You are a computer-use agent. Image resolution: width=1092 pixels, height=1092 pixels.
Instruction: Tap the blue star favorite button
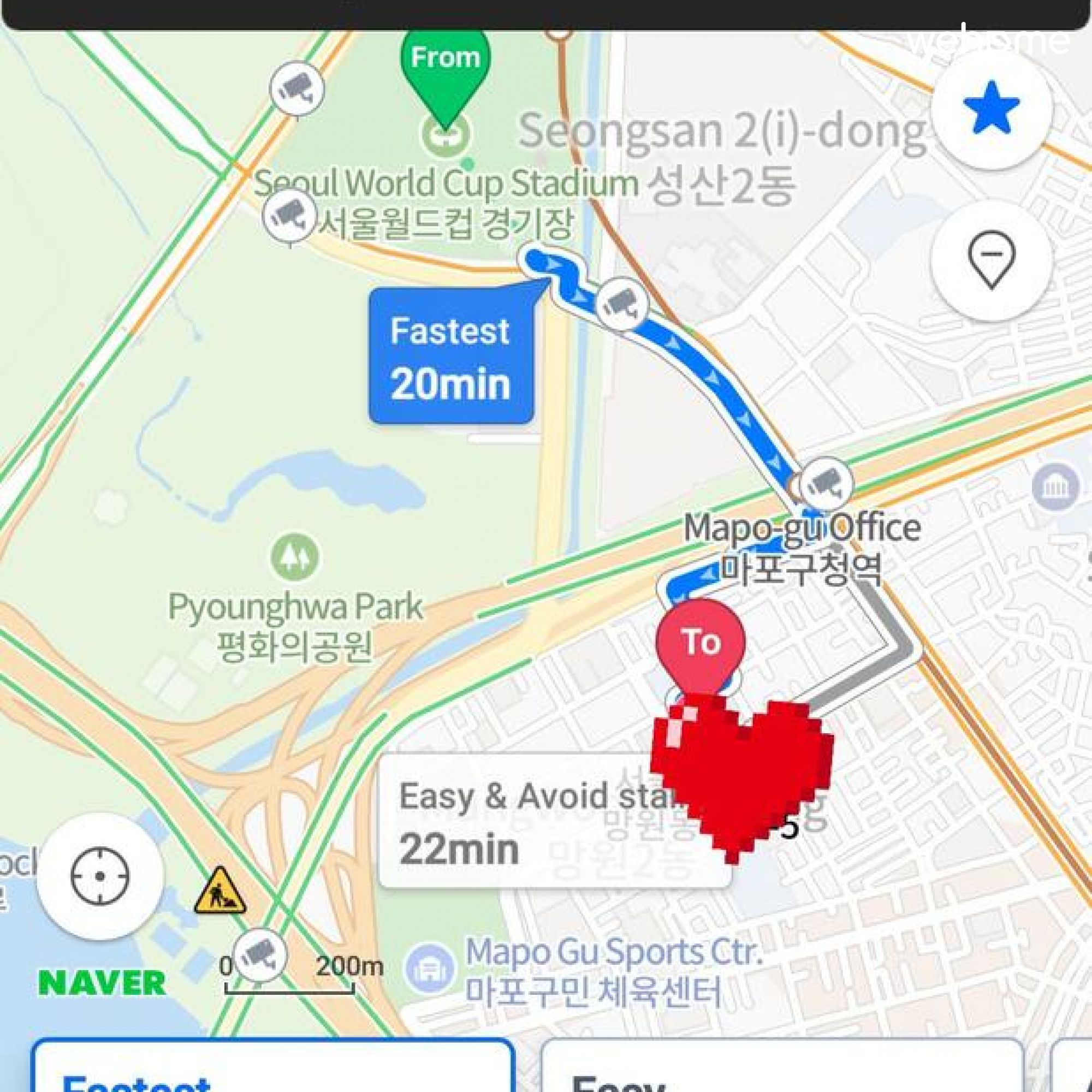pos(992,109)
